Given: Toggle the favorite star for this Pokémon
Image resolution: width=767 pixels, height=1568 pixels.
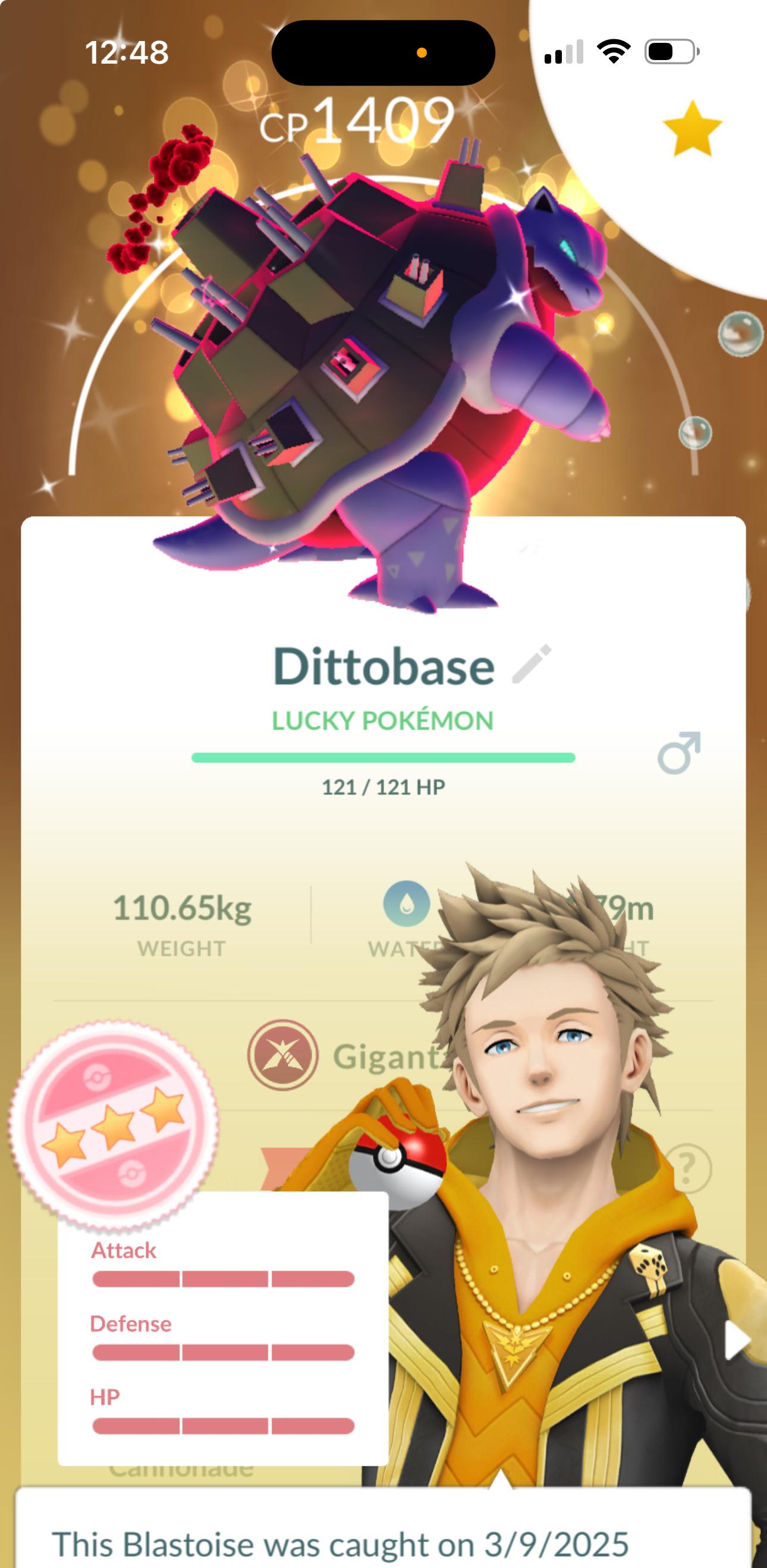Looking at the screenshot, I should point(692,129).
